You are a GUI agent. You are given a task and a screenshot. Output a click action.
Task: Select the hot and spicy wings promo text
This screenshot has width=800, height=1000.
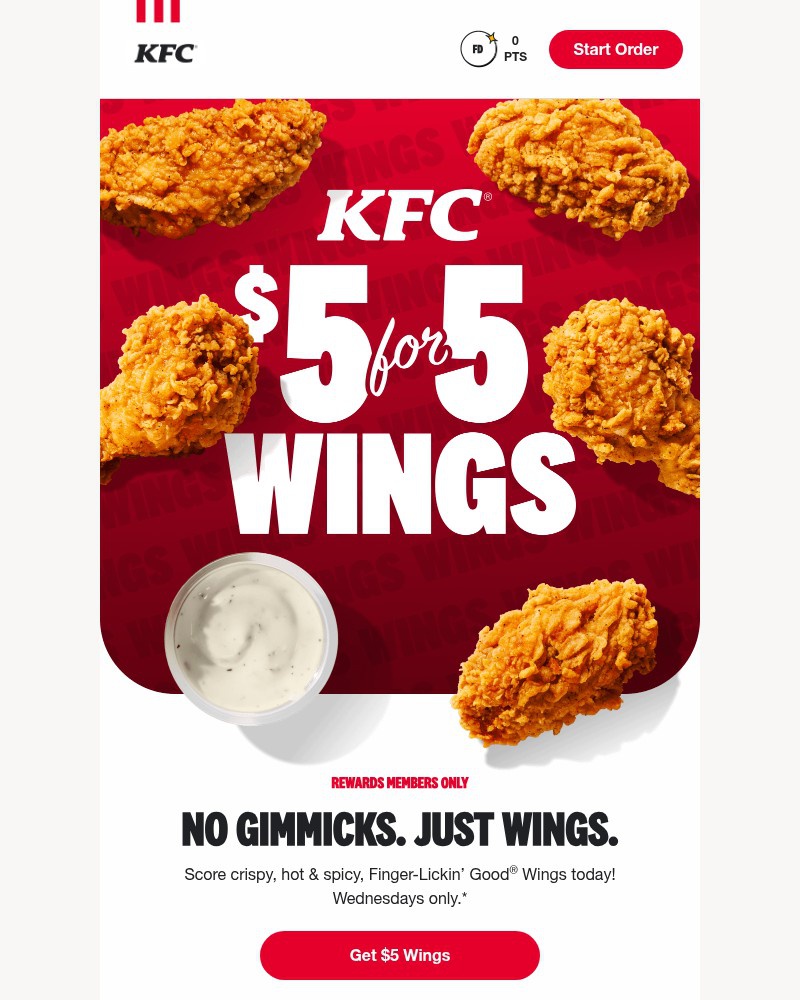(x=399, y=873)
